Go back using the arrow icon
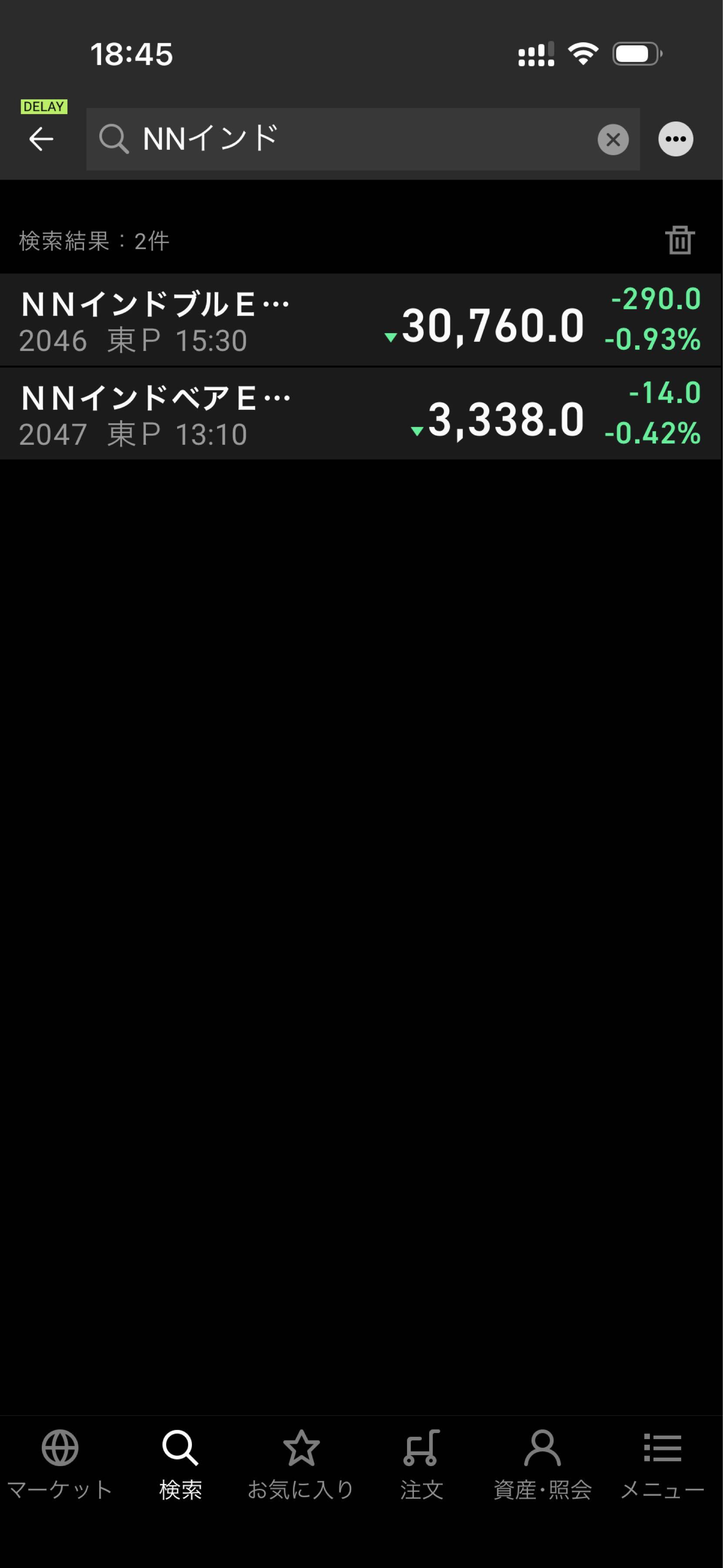Screen dimensions: 723x1568 [x=41, y=139]
